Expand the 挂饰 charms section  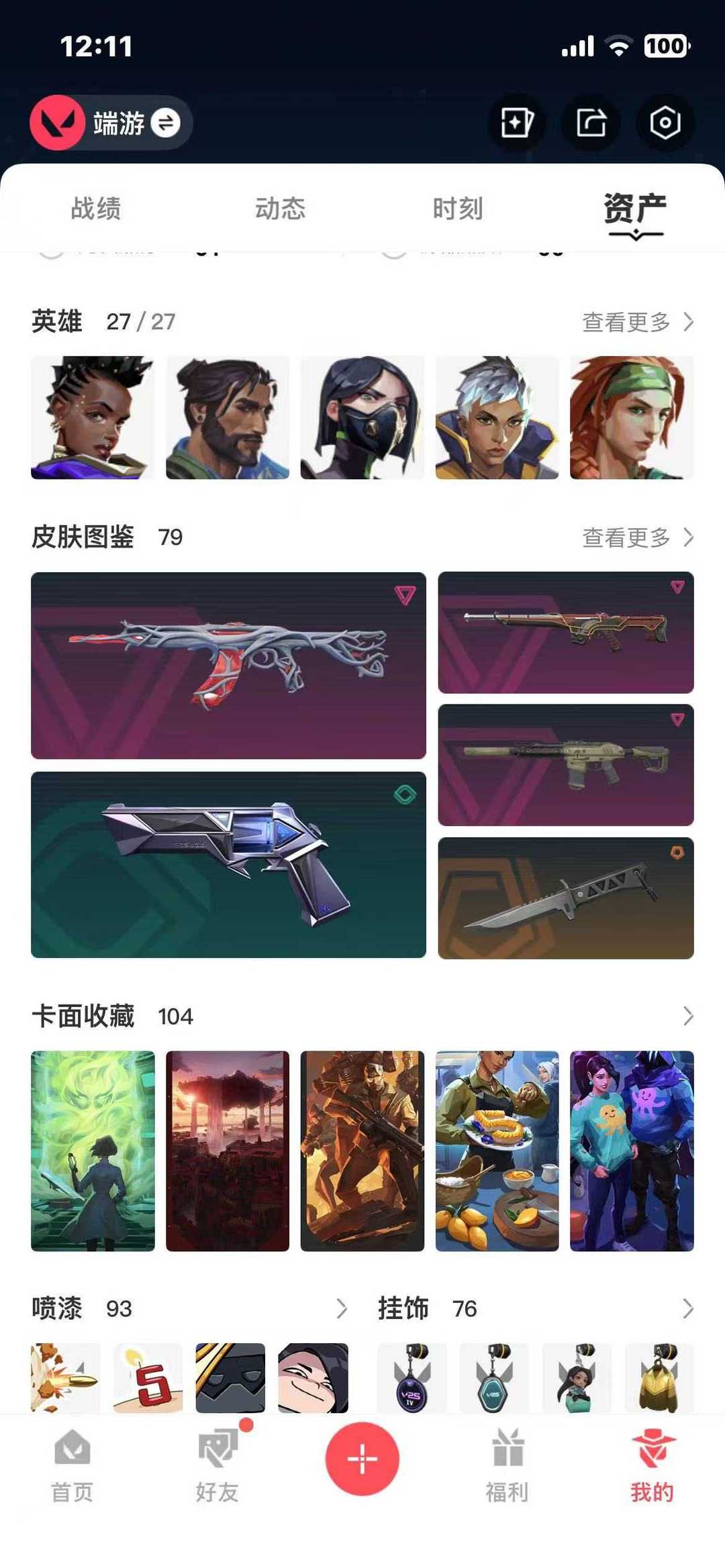[x=687, y=1308]
